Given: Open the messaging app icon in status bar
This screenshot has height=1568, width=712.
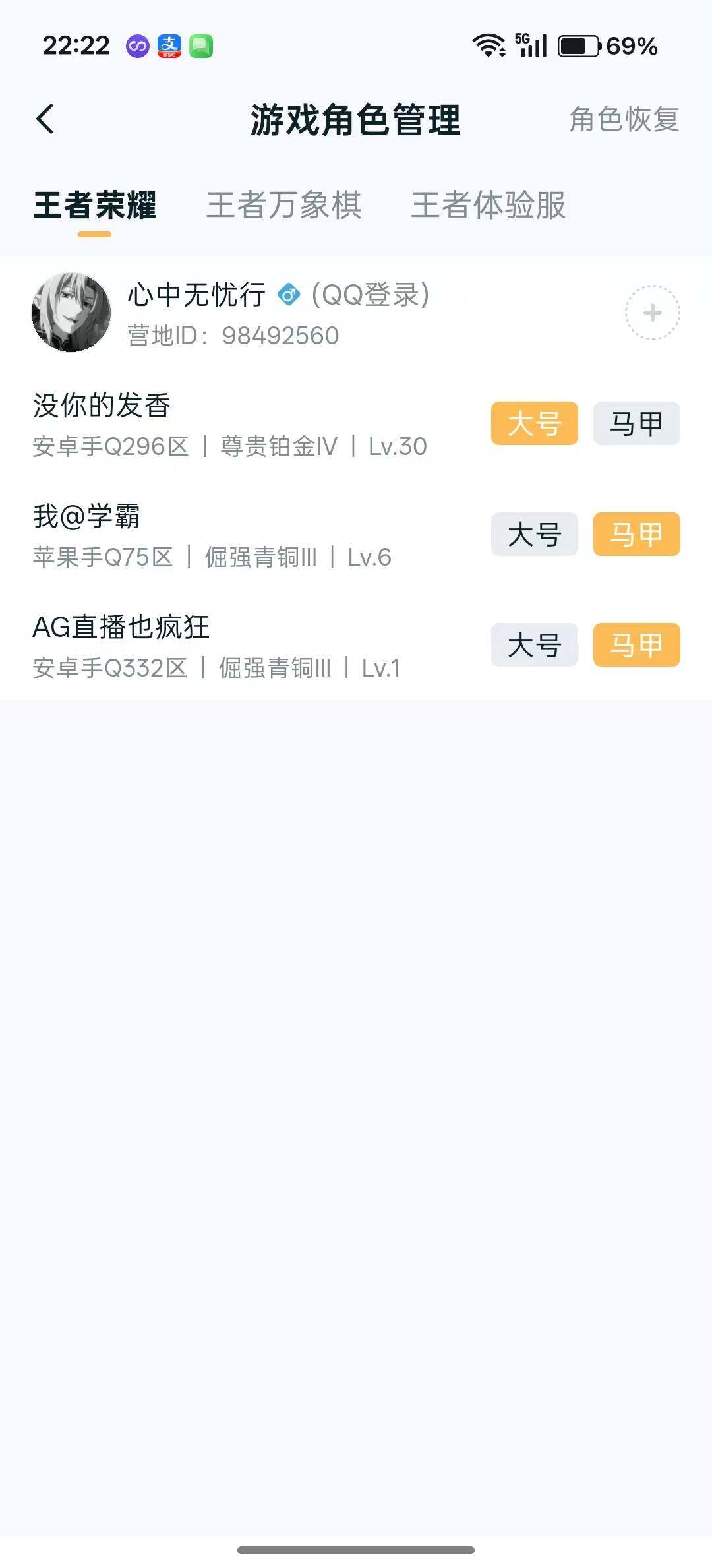Looking at the screenshot, I should click(x=201, y=45).
